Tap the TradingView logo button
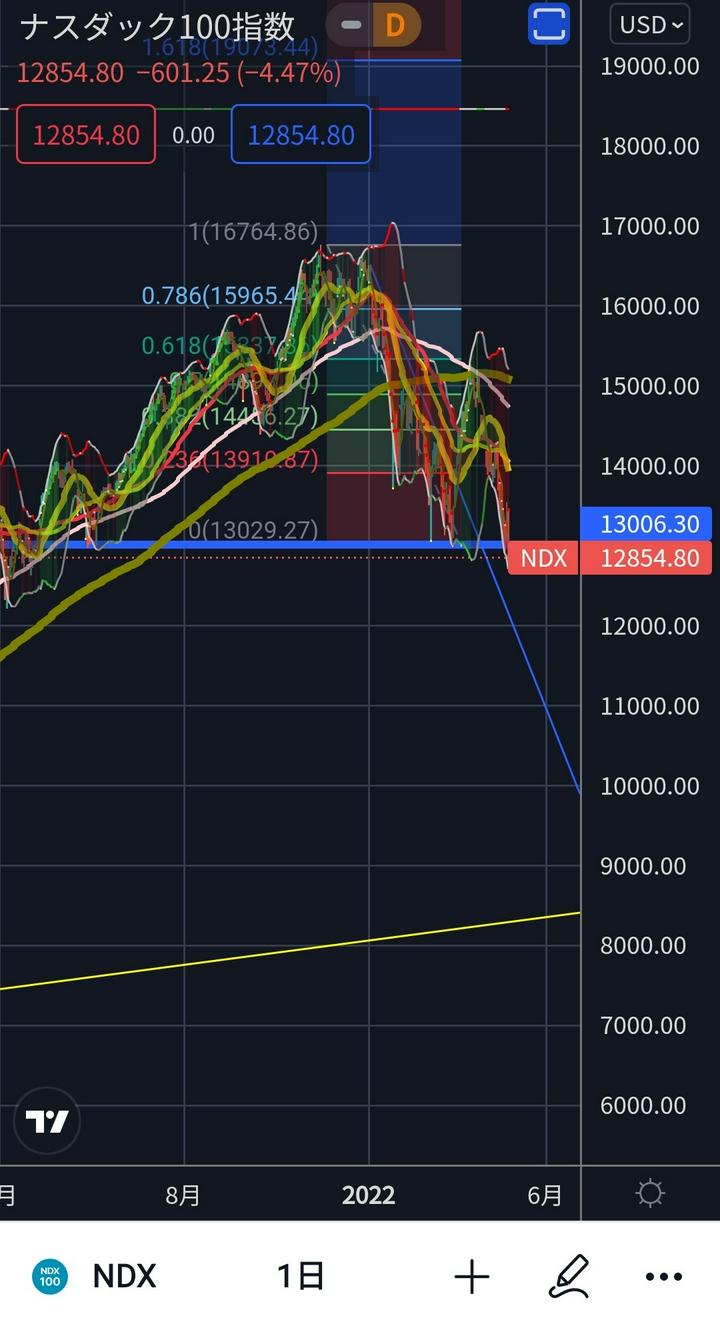 pos(47,1121)
